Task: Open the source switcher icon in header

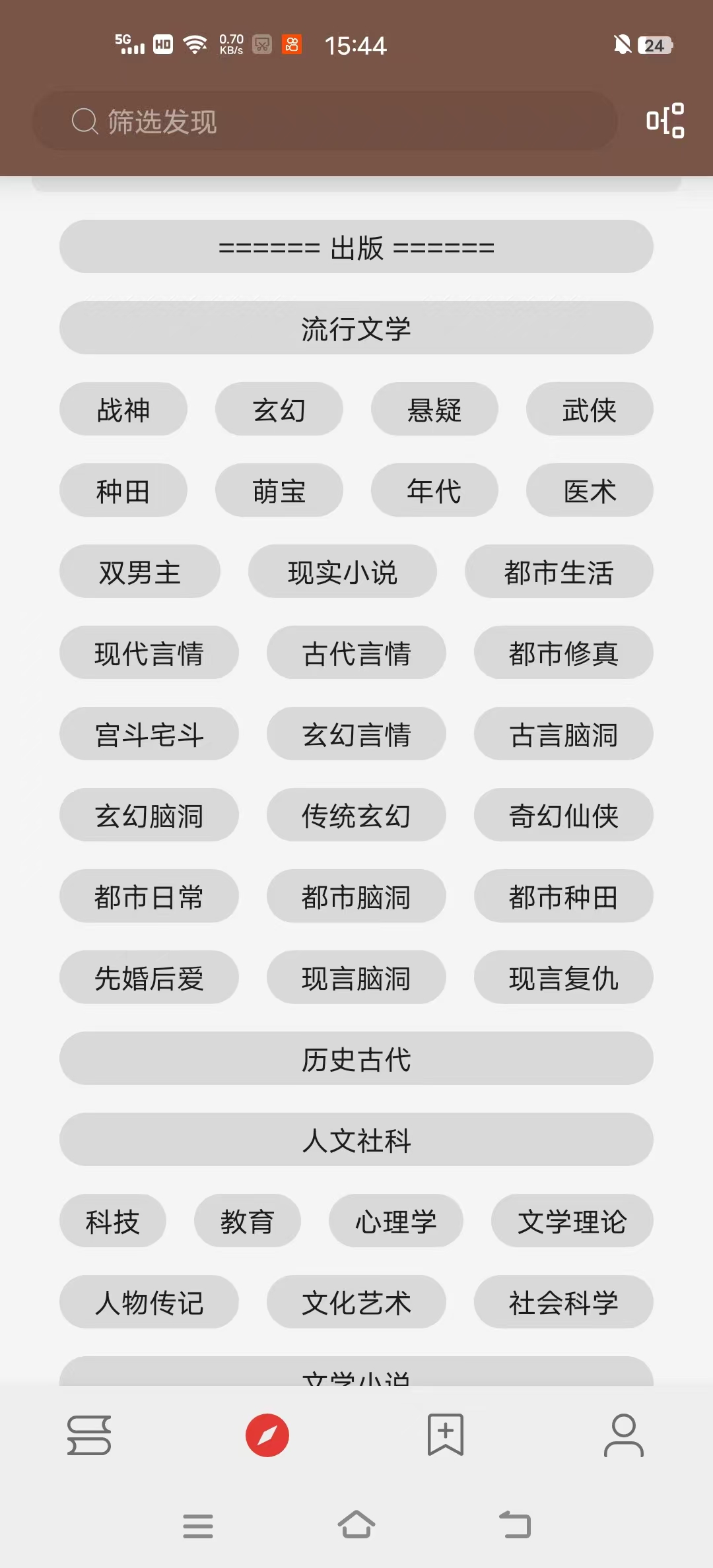Action: (665, 121)
